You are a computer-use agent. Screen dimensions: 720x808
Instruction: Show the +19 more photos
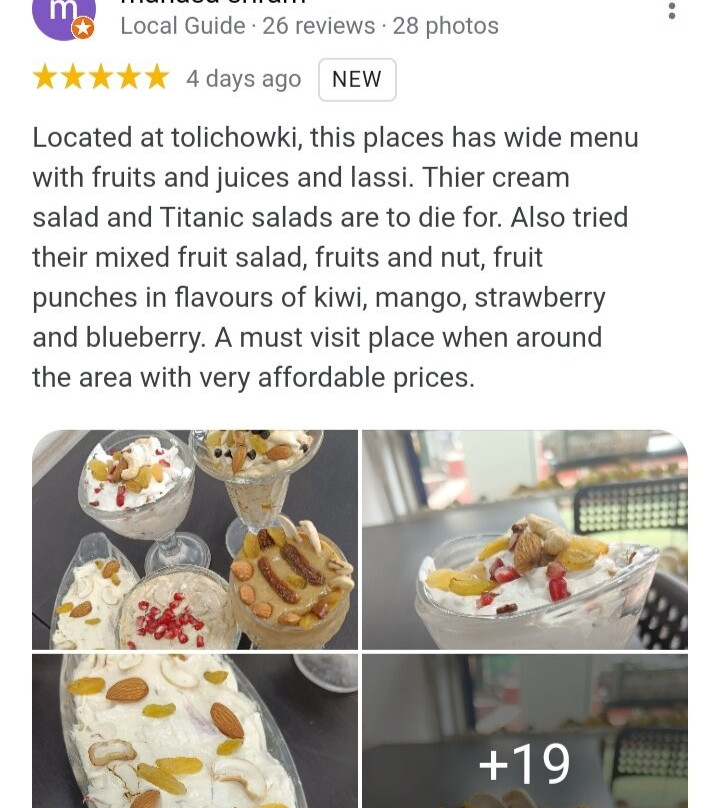(x=525, y=731)
